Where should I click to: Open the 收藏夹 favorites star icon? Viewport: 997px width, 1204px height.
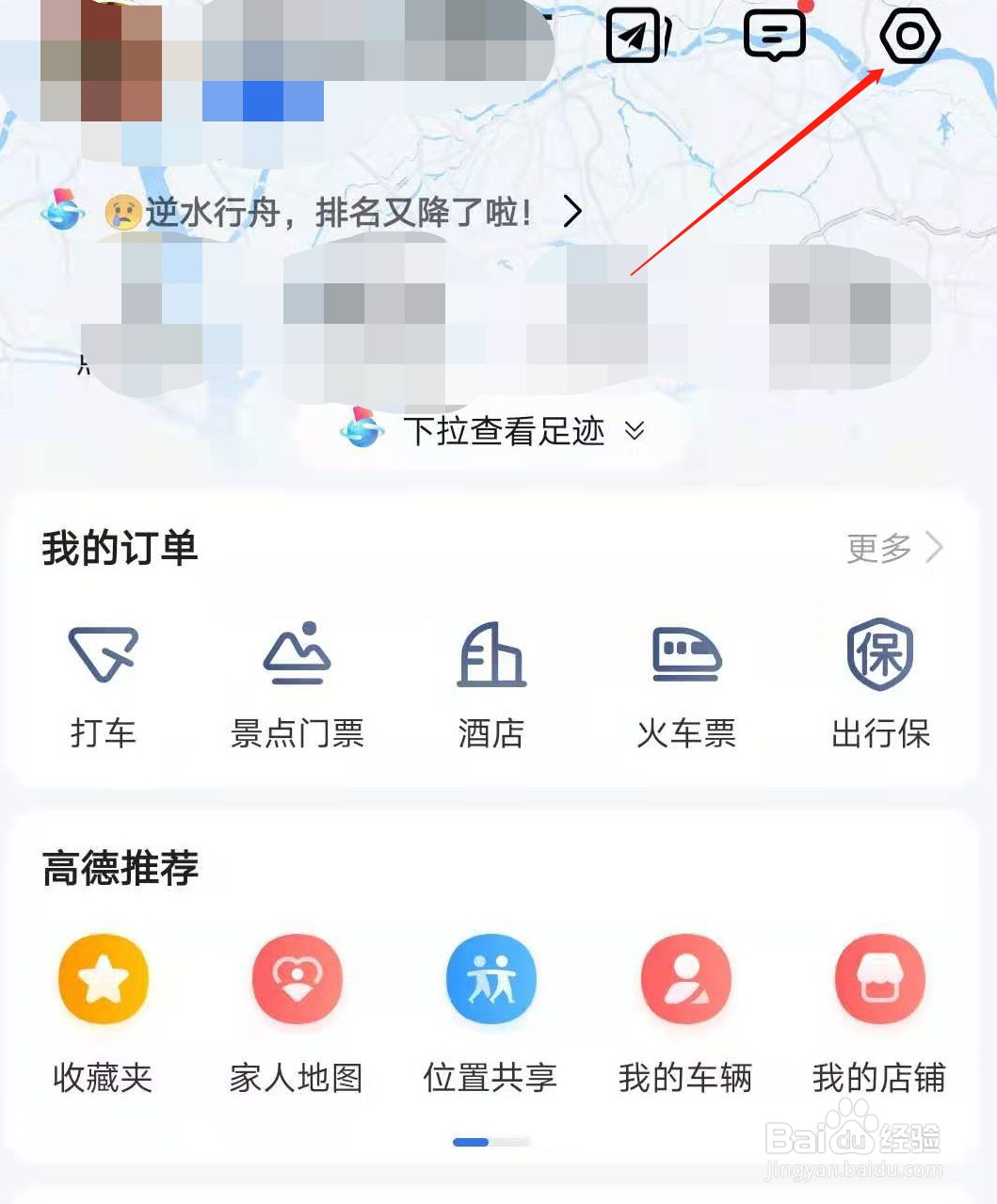pyautogui.click(x=104, y=979)
